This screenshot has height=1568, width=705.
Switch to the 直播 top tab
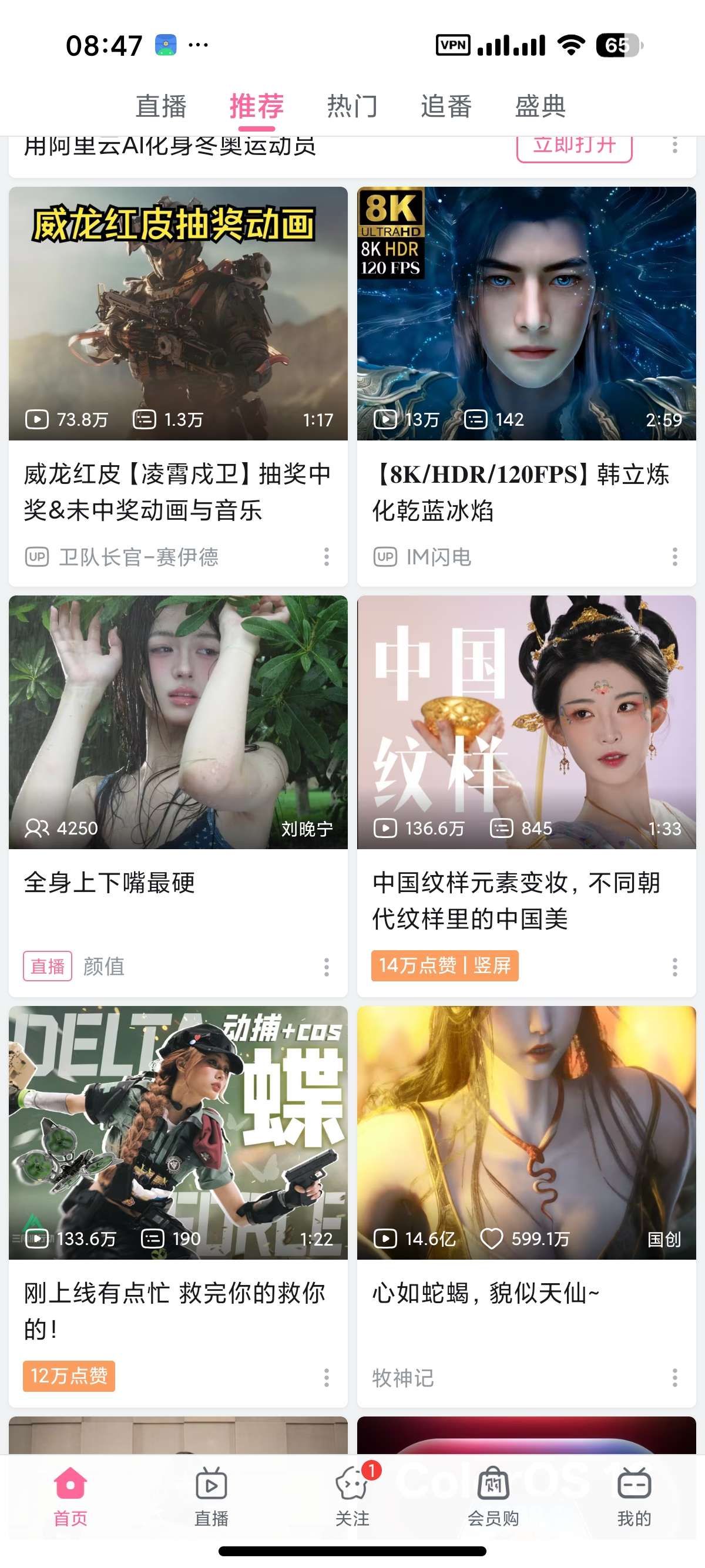161,106
